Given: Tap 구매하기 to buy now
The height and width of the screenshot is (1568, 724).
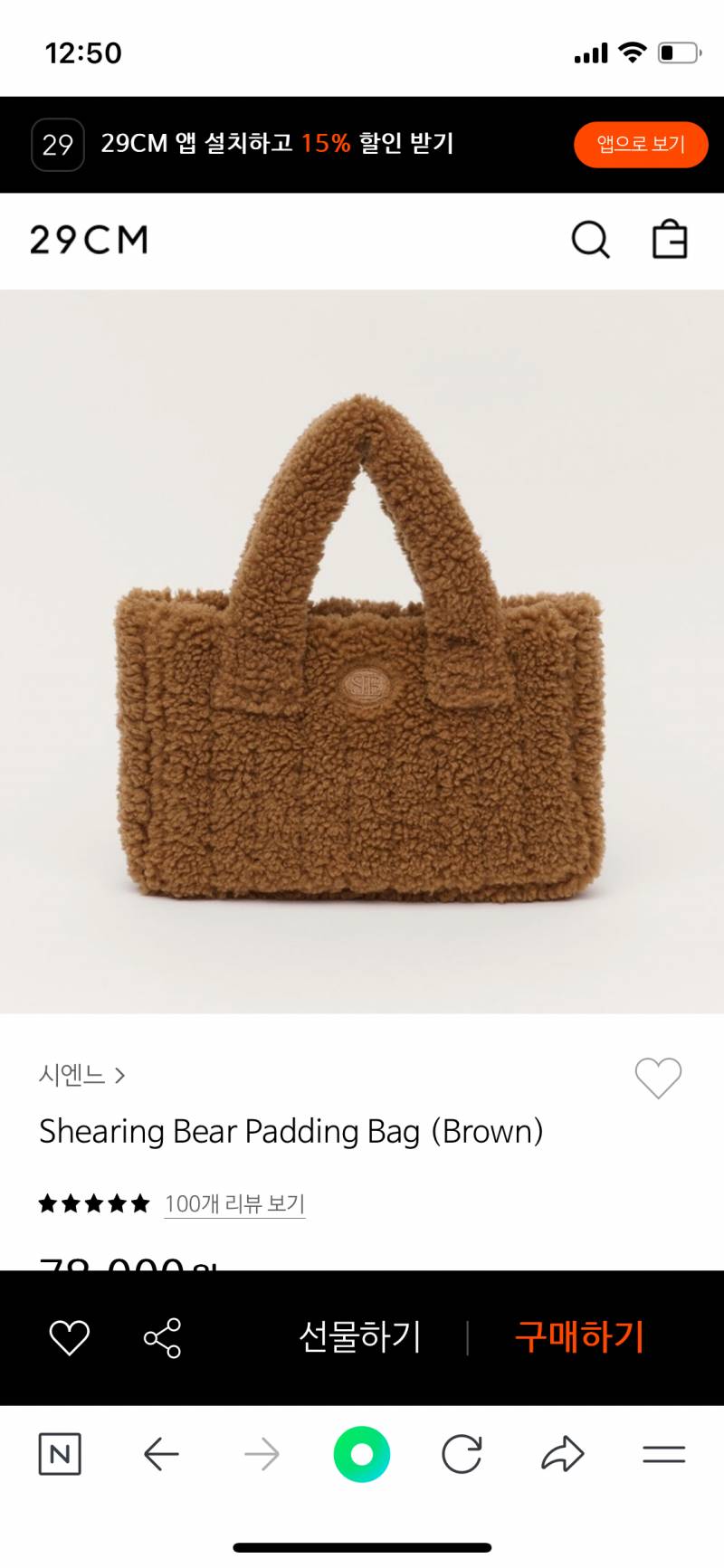Looking at the screenshot, I should click(x=579, y=1336).
